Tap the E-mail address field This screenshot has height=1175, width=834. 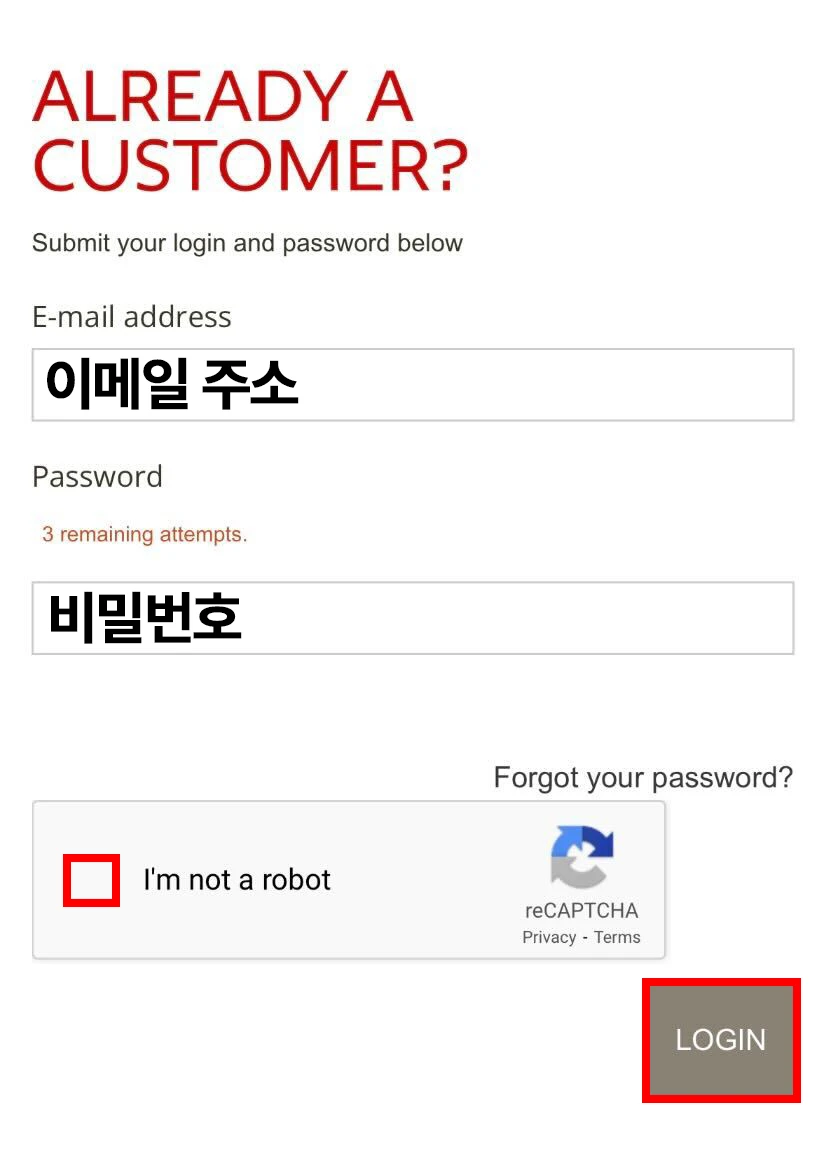coord(412,385)
